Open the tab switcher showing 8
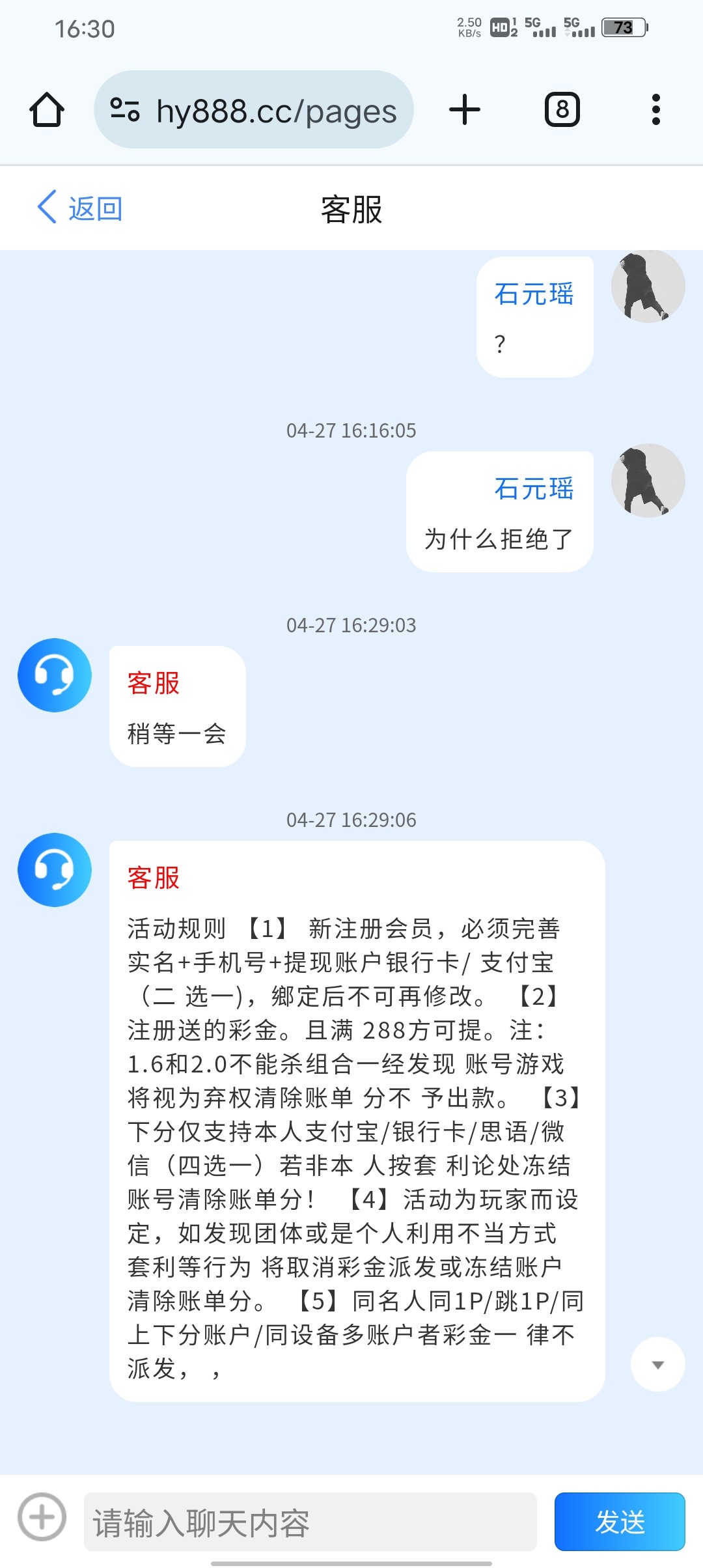Screen dimensions: 703x1568 coord(562,109)
